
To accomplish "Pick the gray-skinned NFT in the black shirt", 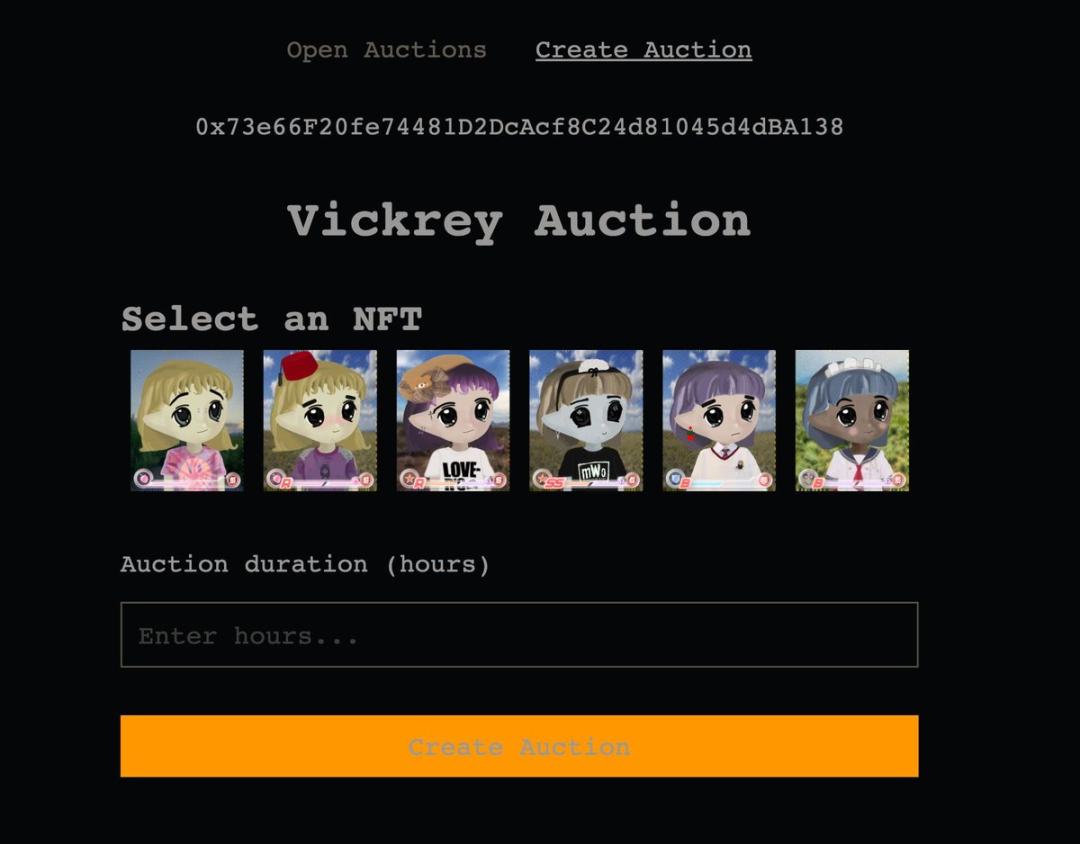I will (x=586, y=420).
